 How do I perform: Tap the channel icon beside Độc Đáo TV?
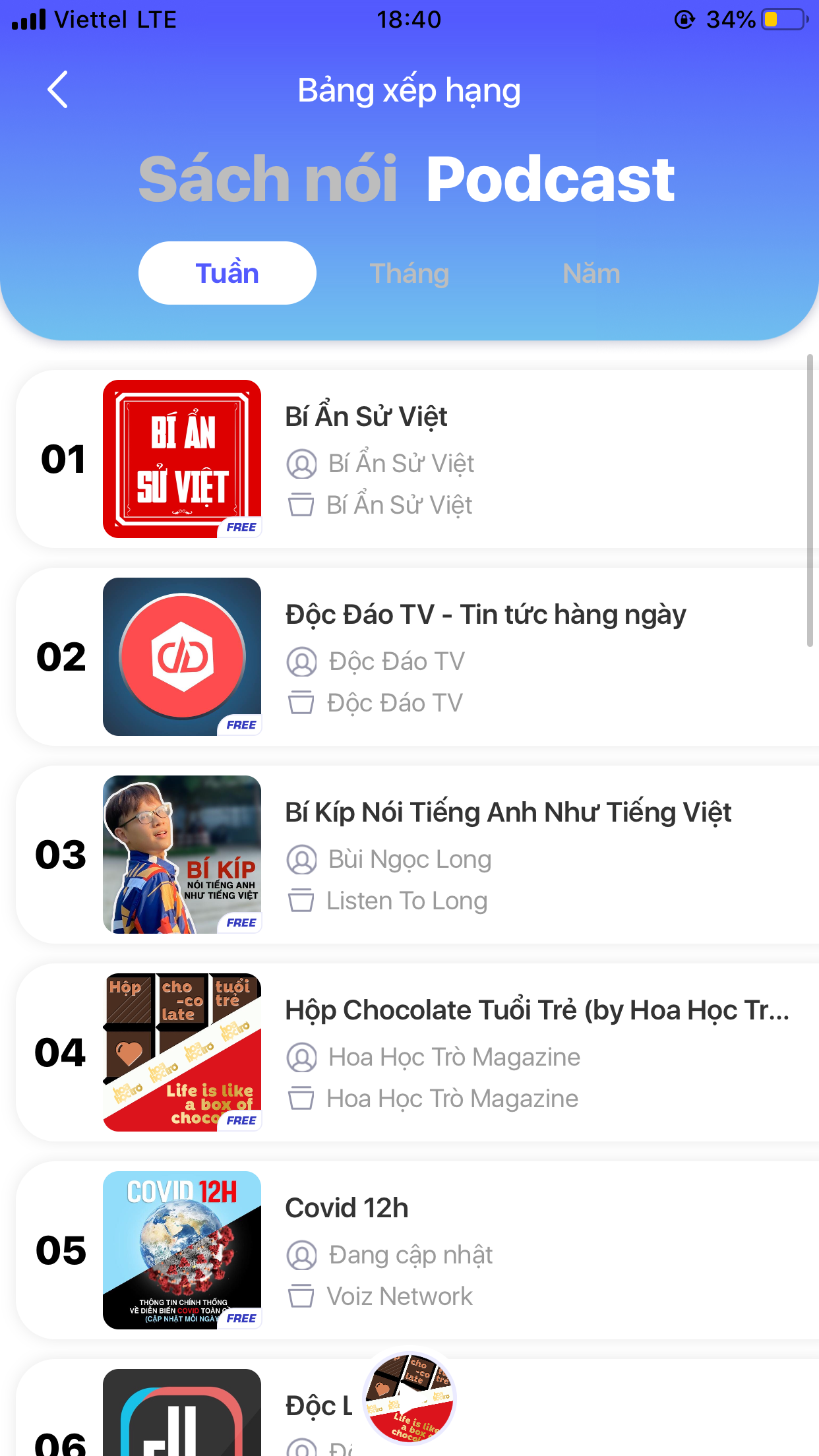(302, 703)
